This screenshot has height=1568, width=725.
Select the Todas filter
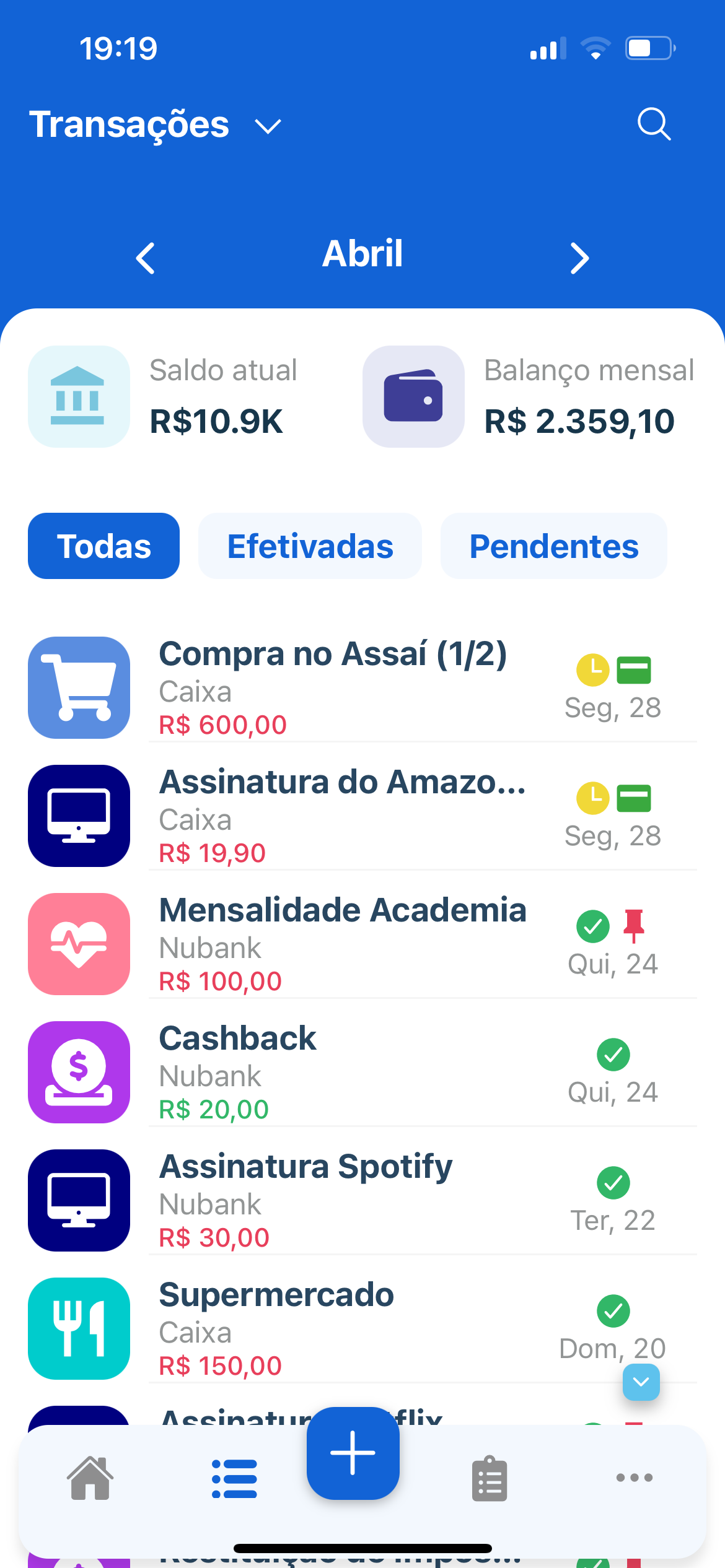[x=103, y=546]
